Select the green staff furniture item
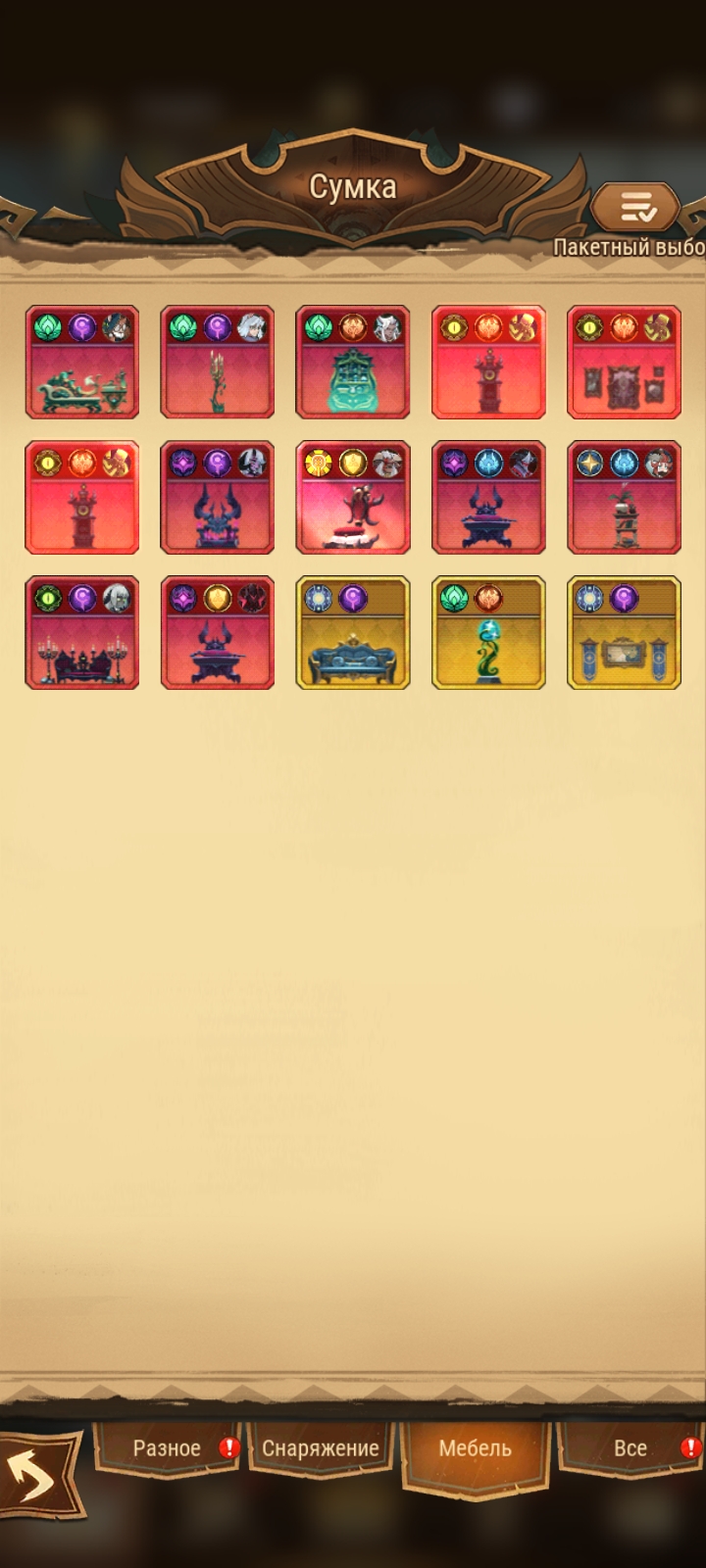The height and width of the screenshot is (1568, 706). click(218, 363)
